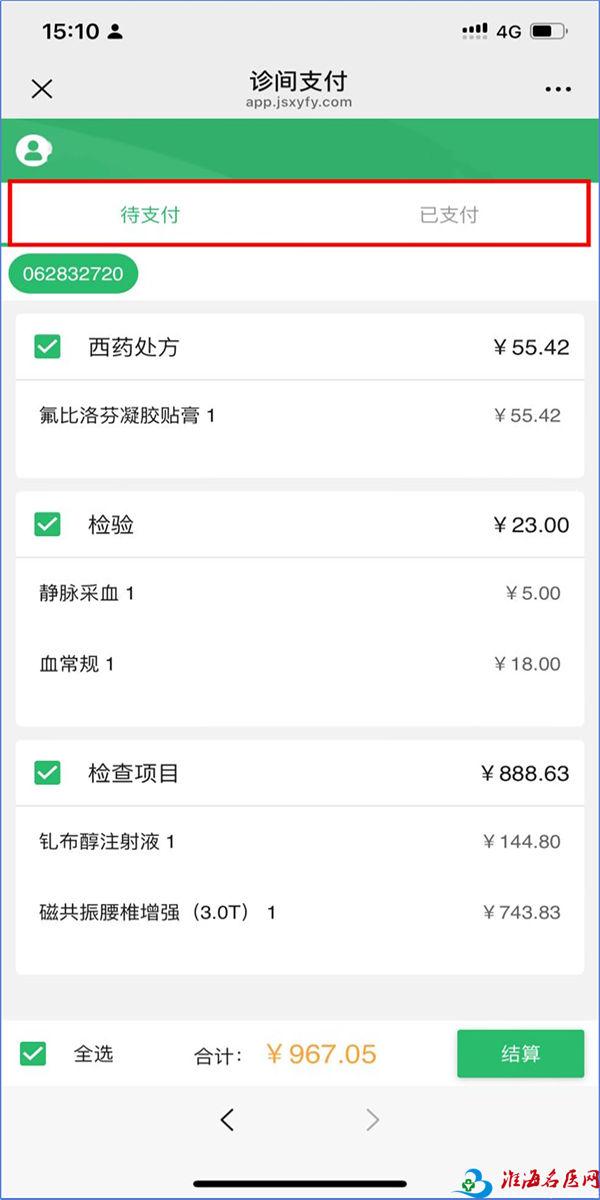Image resolution: width=600 pixels, height=1200 pixels.
Task: Switch to the 已支付 tab
Action: (x=449, y=214)
